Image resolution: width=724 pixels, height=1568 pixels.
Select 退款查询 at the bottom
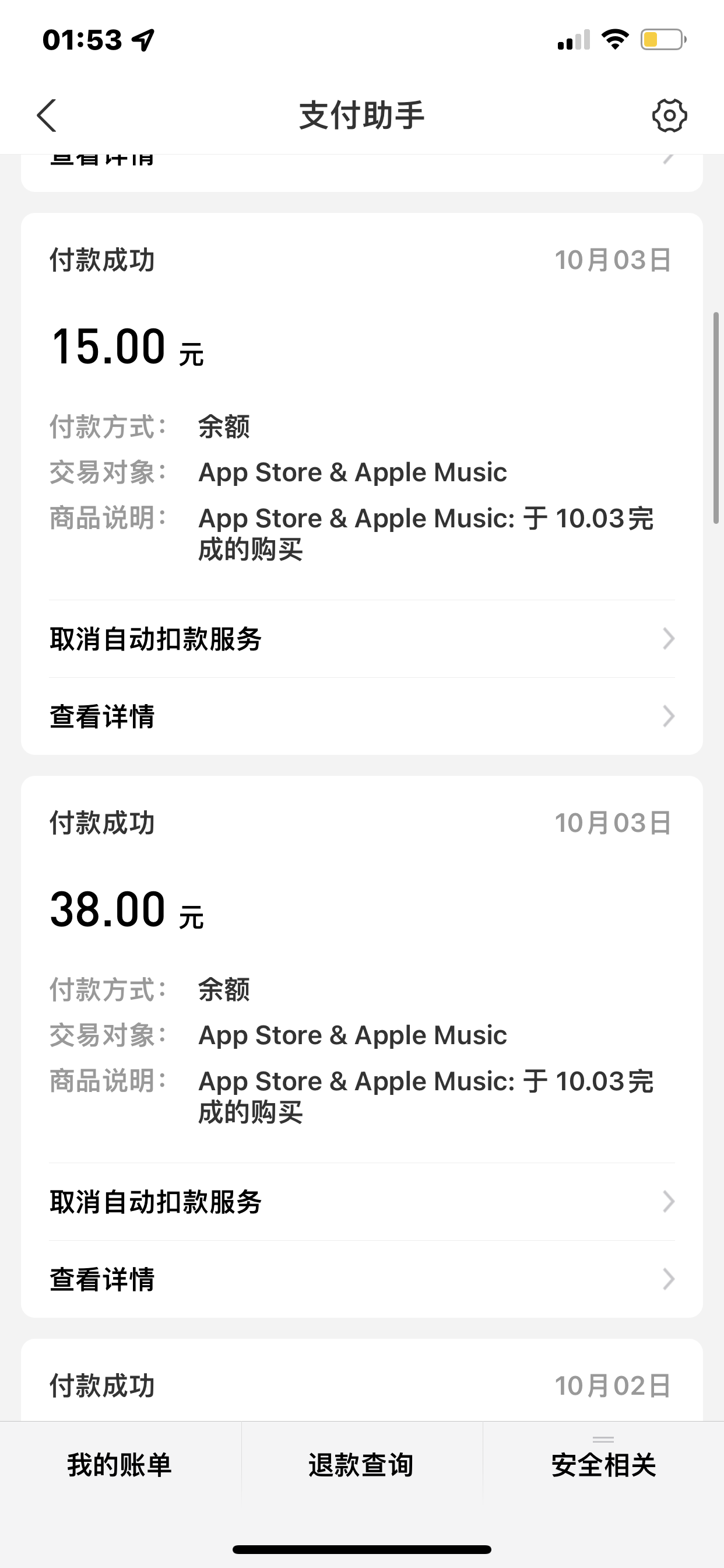click(361, 1465)
